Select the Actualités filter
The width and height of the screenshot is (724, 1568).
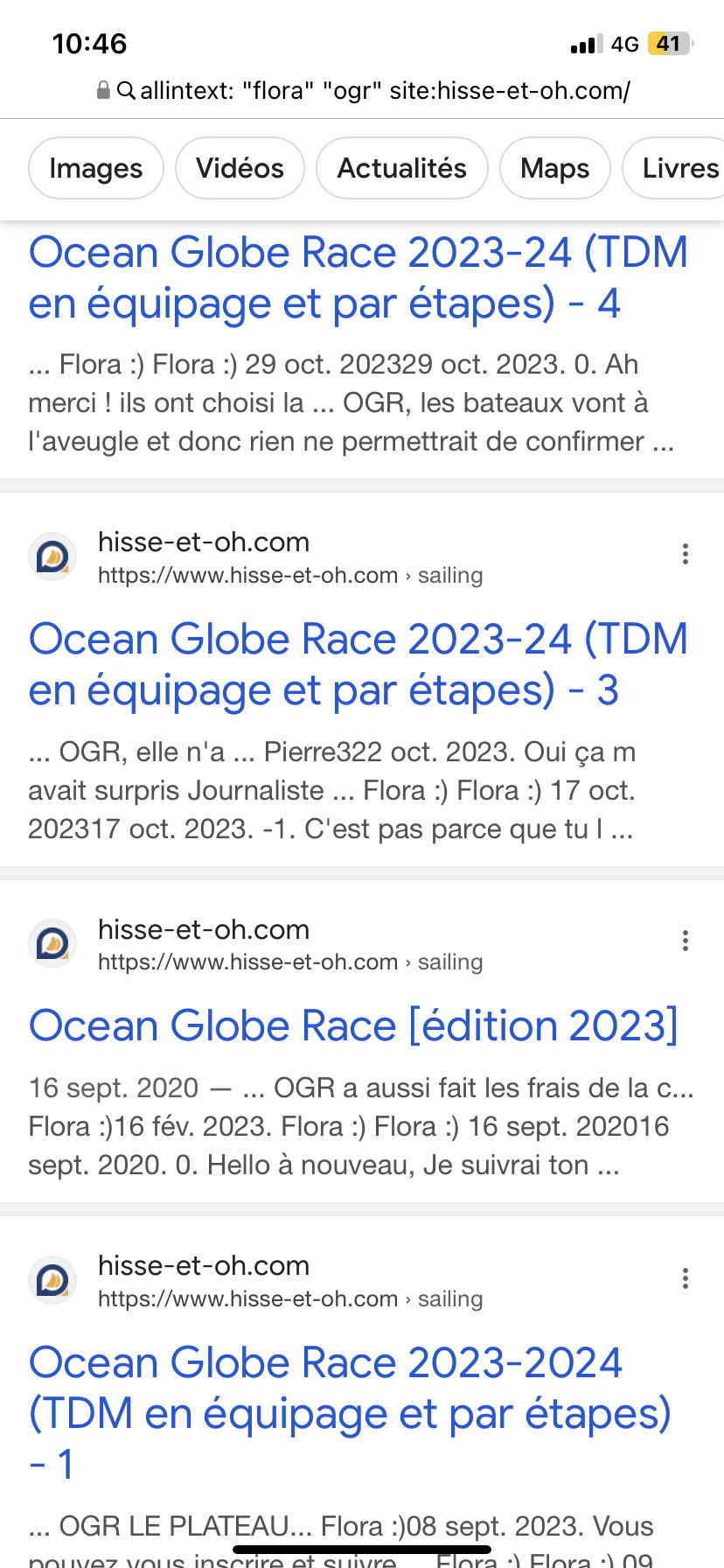click(x=402, y=168)
